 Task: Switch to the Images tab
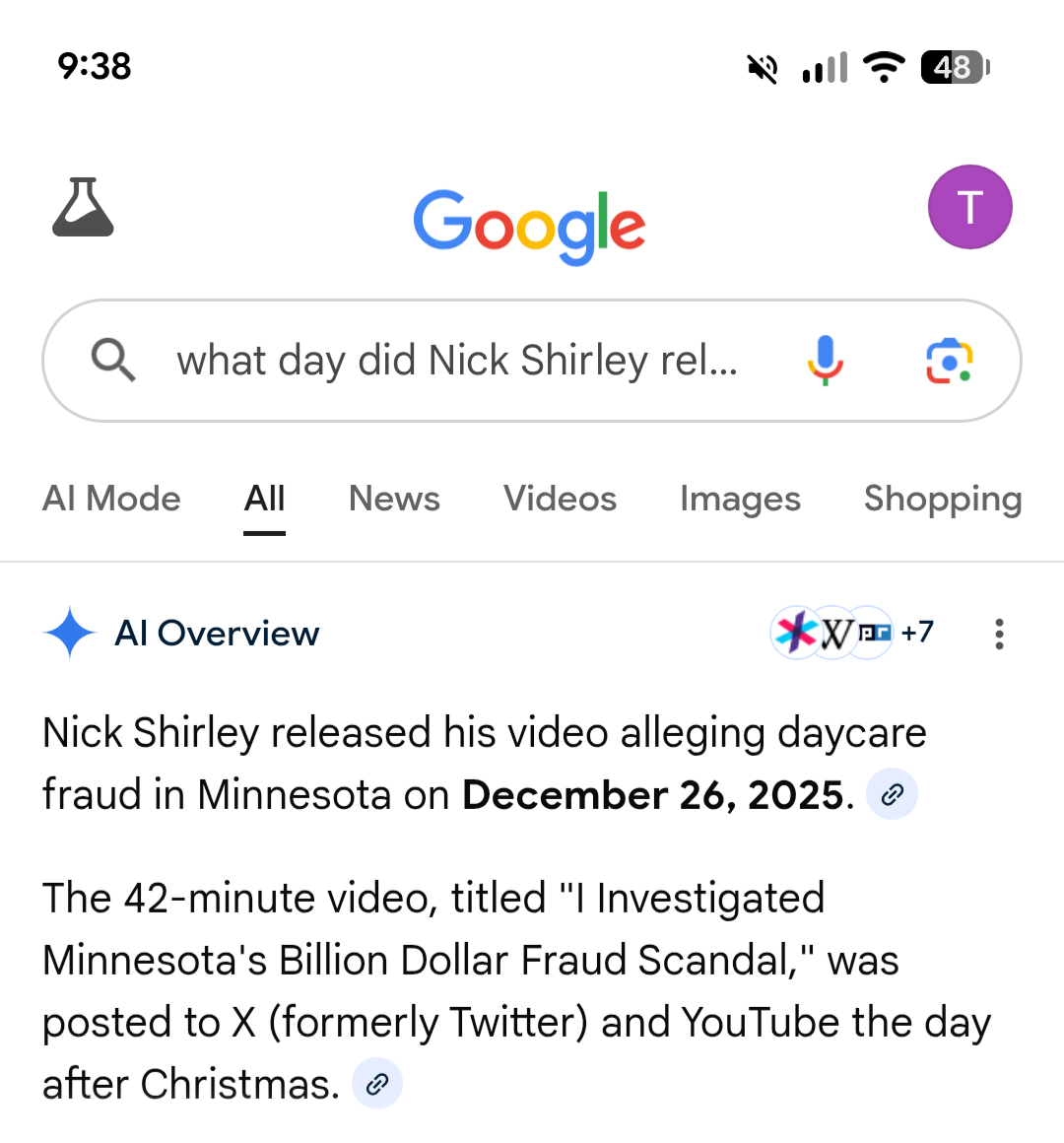point(740,499)
